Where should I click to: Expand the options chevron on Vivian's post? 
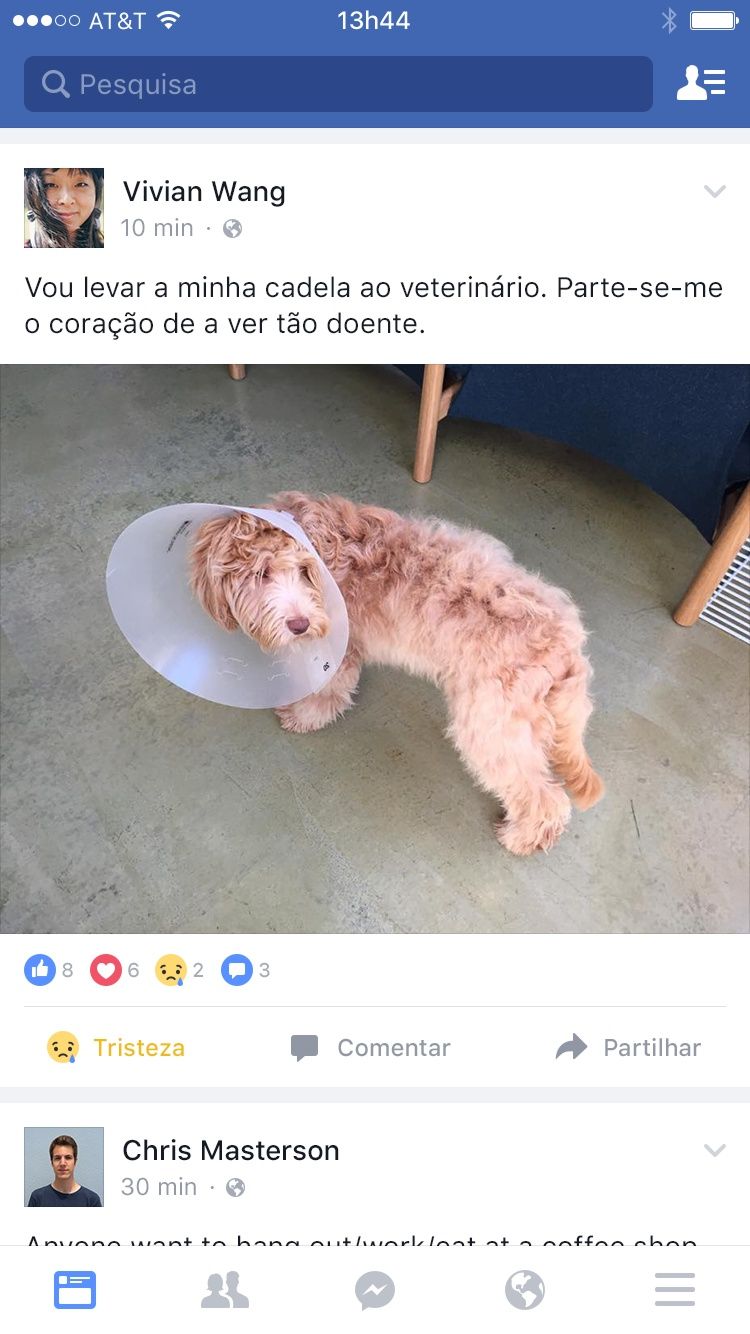(x=714, y=191)
